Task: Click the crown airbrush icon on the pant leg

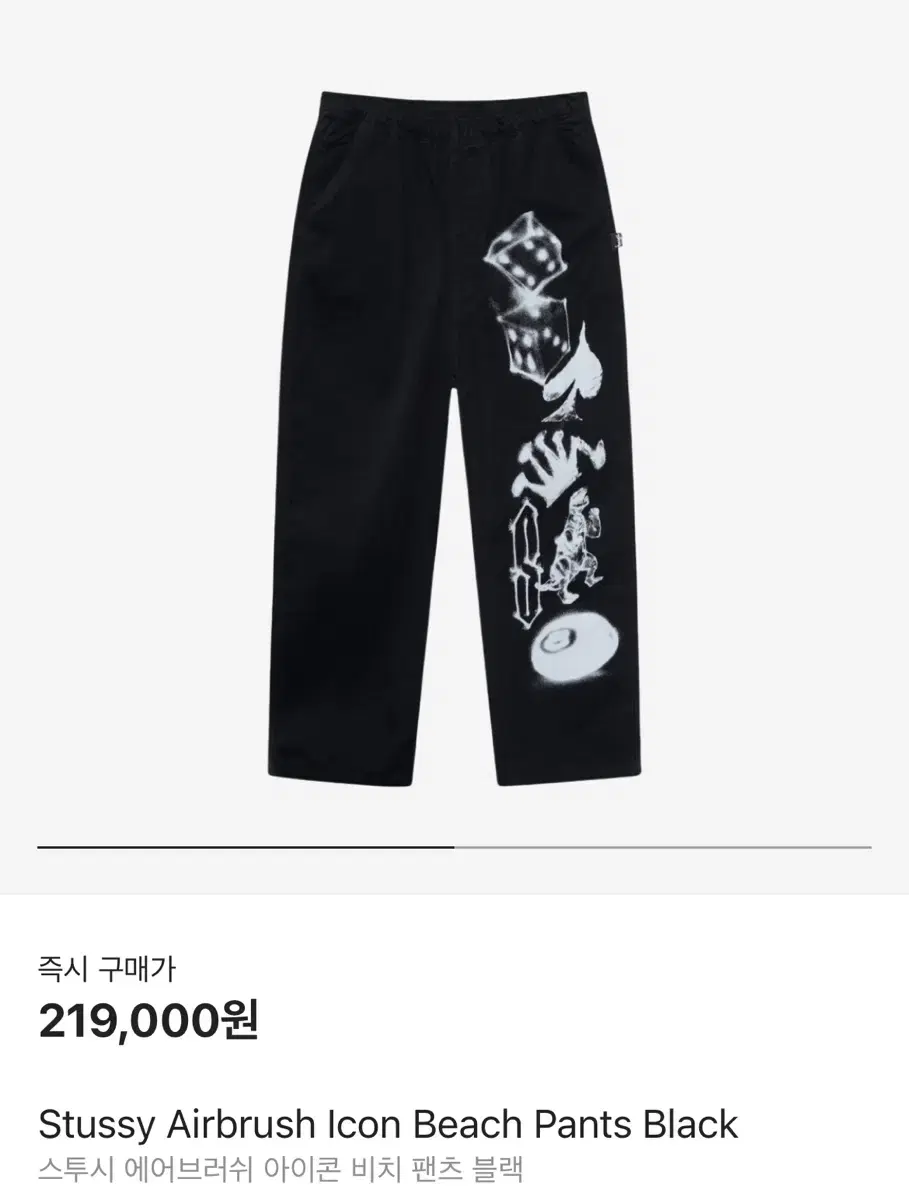Action: click(x=554, y=466)
